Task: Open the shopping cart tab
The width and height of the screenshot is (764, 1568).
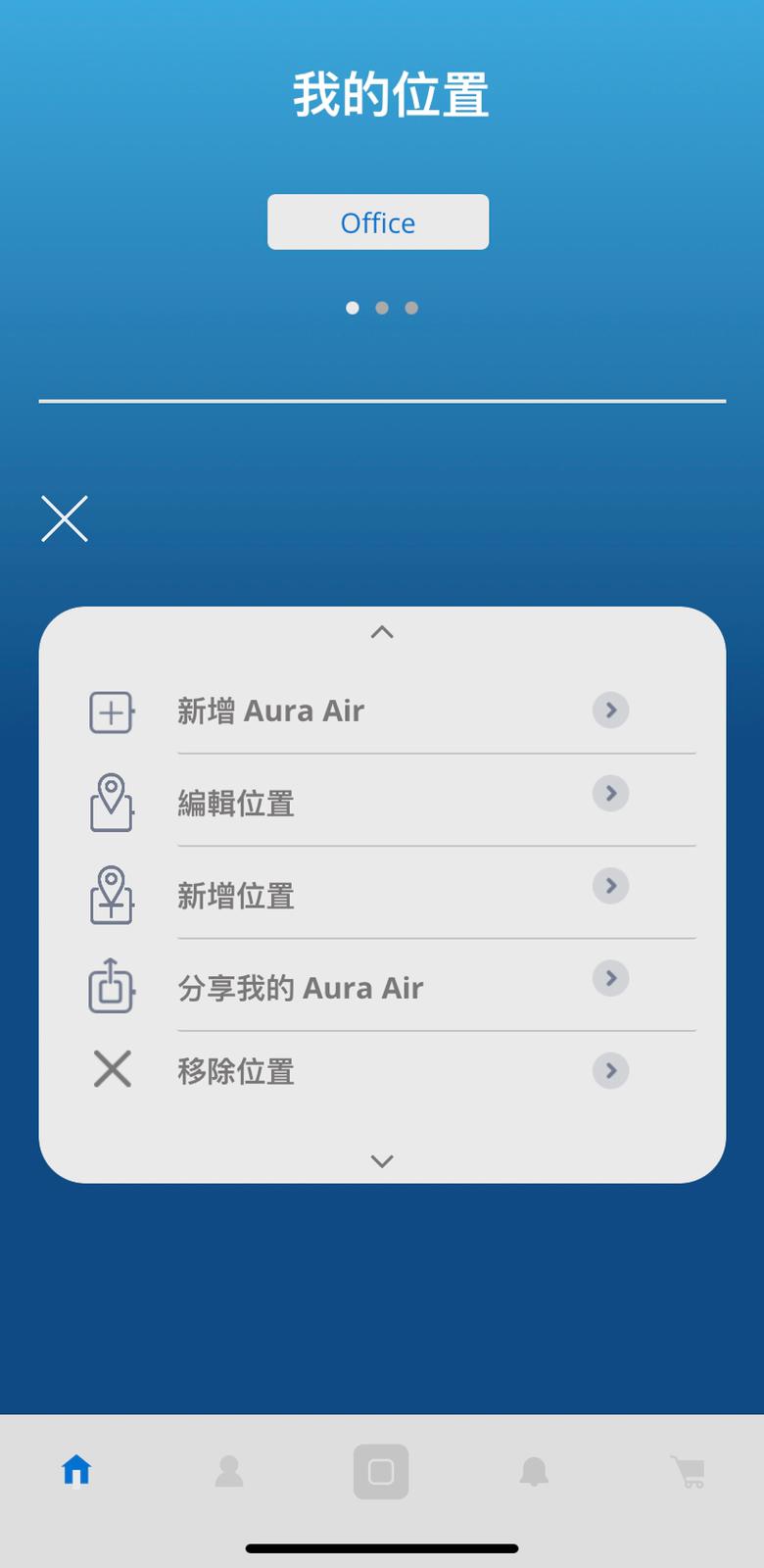Action: coord(688,1471)
